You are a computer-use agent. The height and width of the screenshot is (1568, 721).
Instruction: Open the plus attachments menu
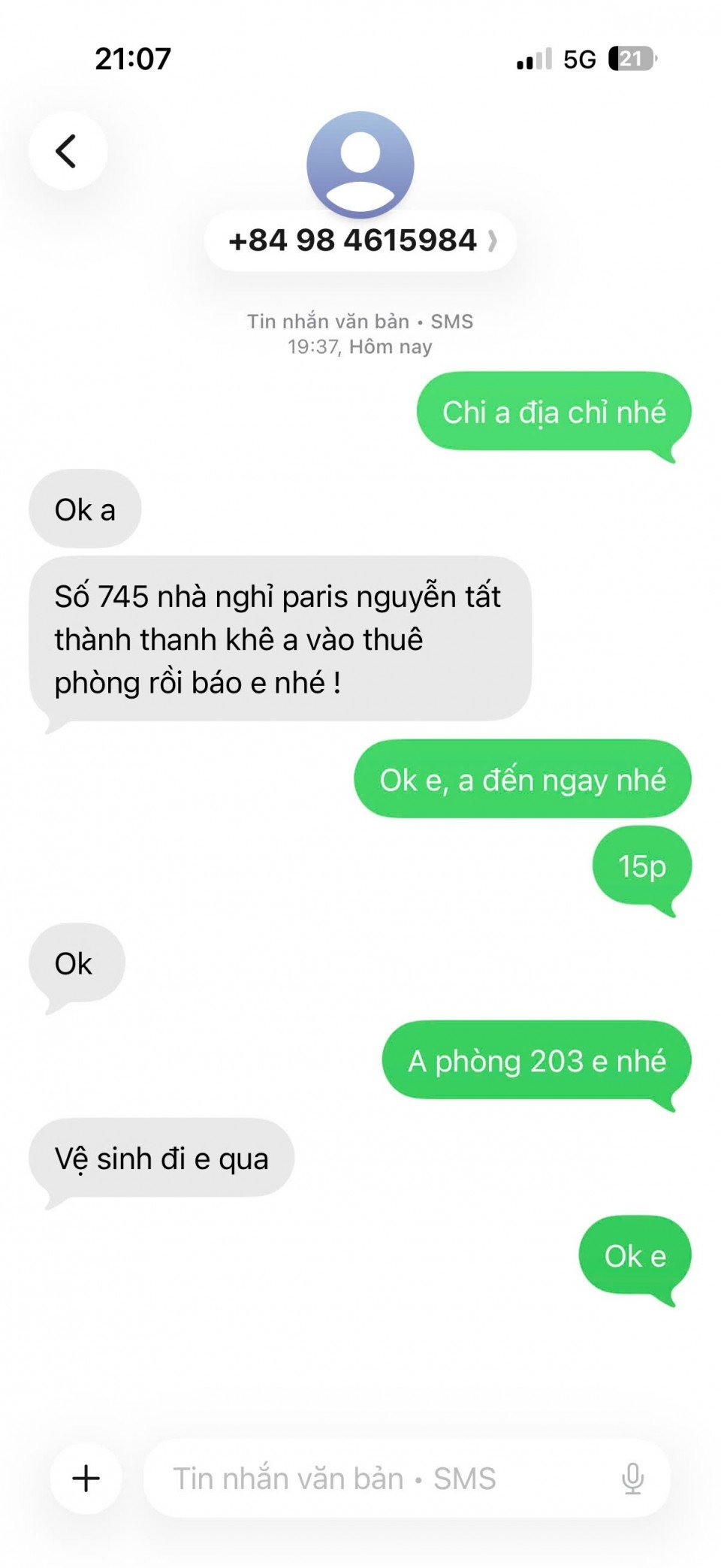[x=86, y=1478]
